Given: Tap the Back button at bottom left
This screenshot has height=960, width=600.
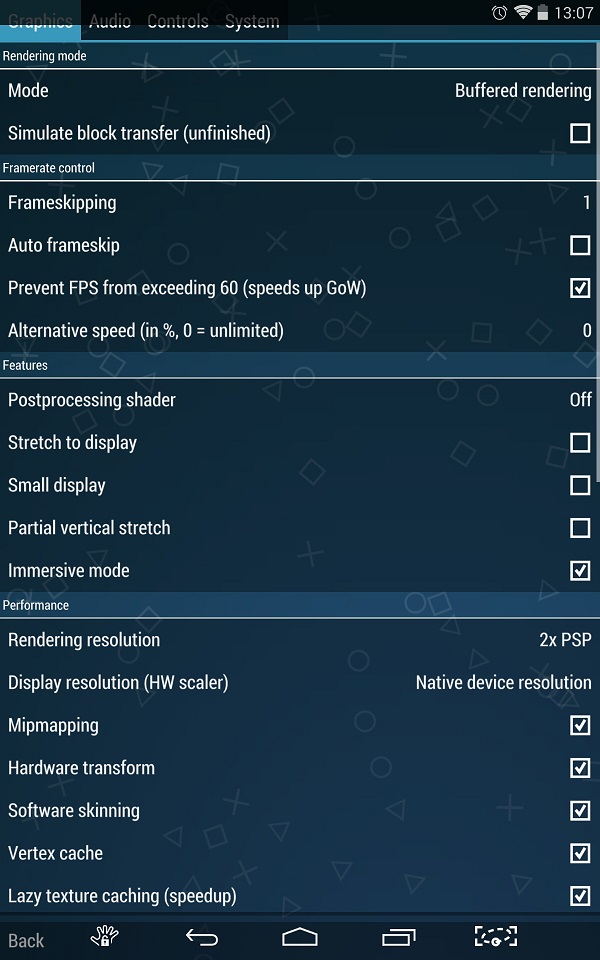Looking at the screenshot, I should click(x=27, y=940).
